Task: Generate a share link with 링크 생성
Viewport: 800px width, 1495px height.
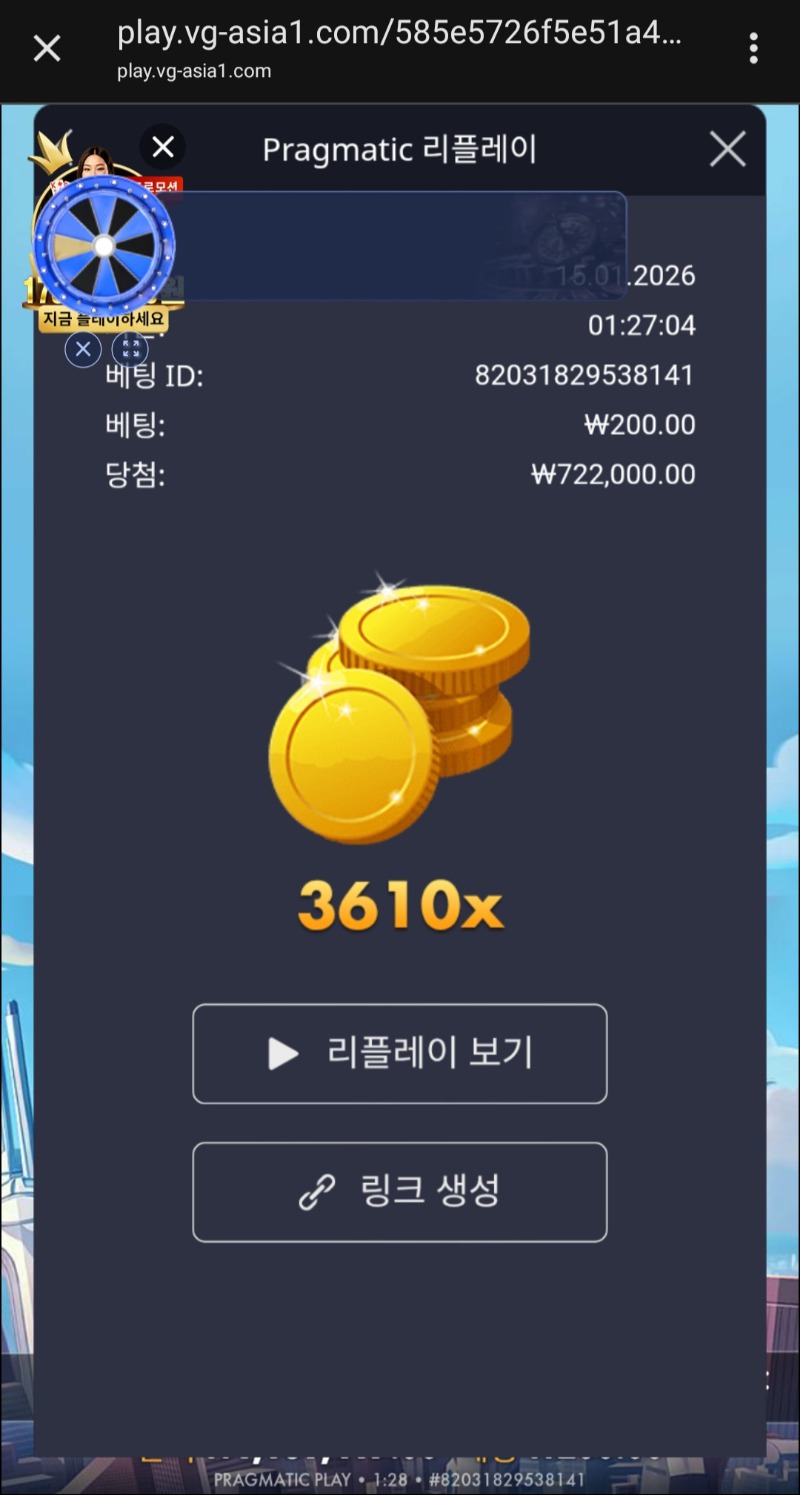Action: tap(399, 1191)
